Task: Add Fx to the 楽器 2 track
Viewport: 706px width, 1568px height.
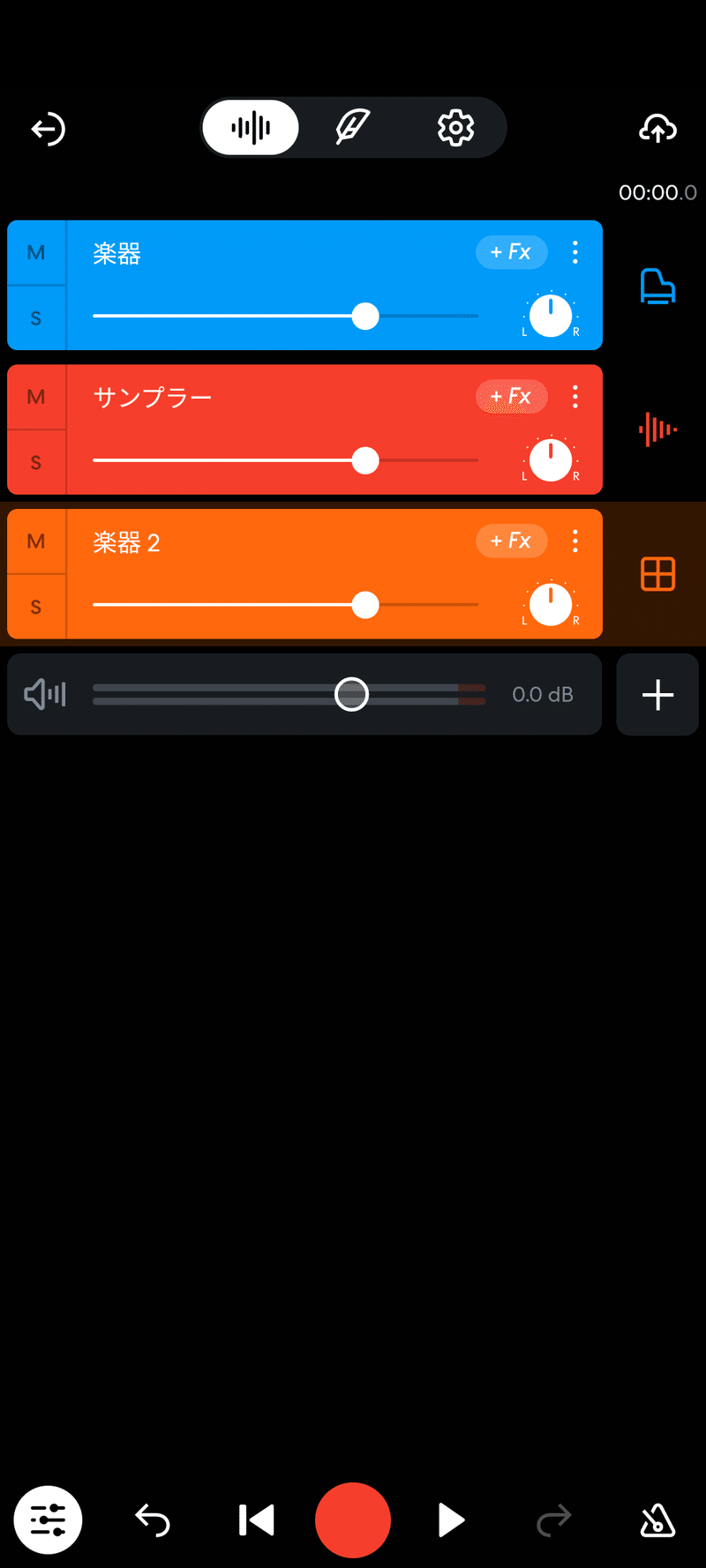Action: [511, 541]
